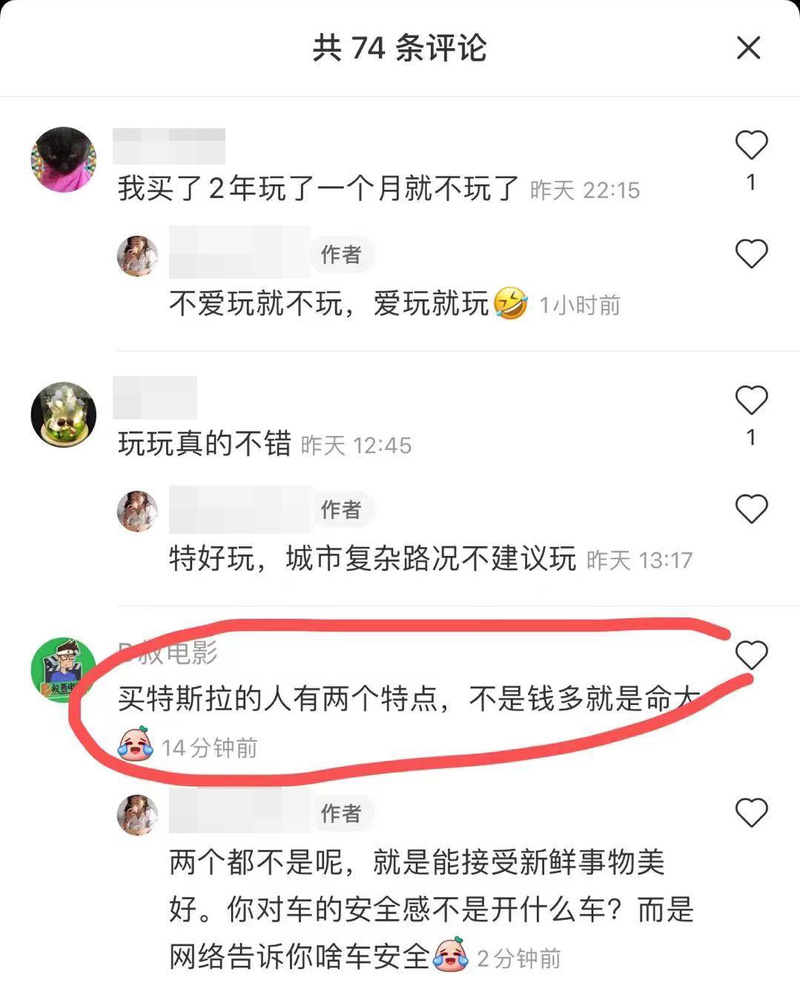Image resolution: width=800 pixels, height=1003 pixels.
Task: Like the author's reply '特好玩，城市复杂路况不建议玩'
Action: pyautogui.click(x=751, y=509)
